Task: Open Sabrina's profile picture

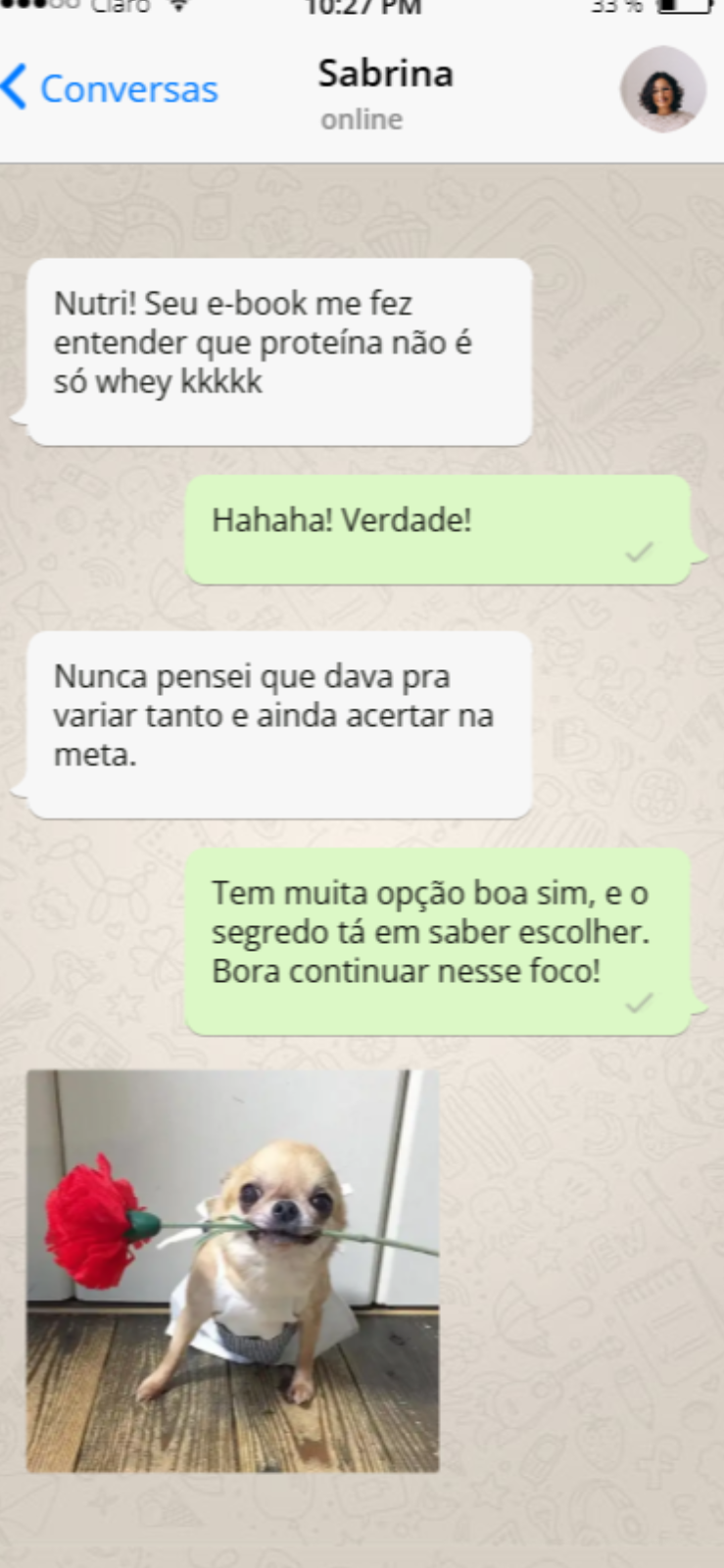Action: point(663,87)
